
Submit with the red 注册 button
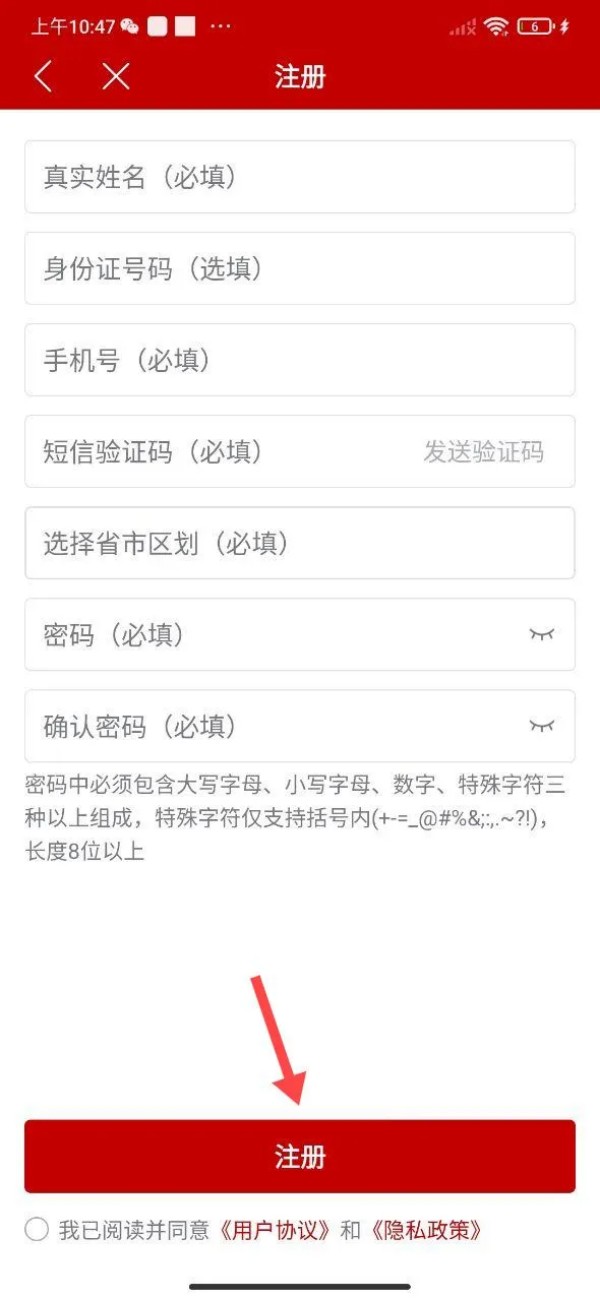(x=299, y=1157)
